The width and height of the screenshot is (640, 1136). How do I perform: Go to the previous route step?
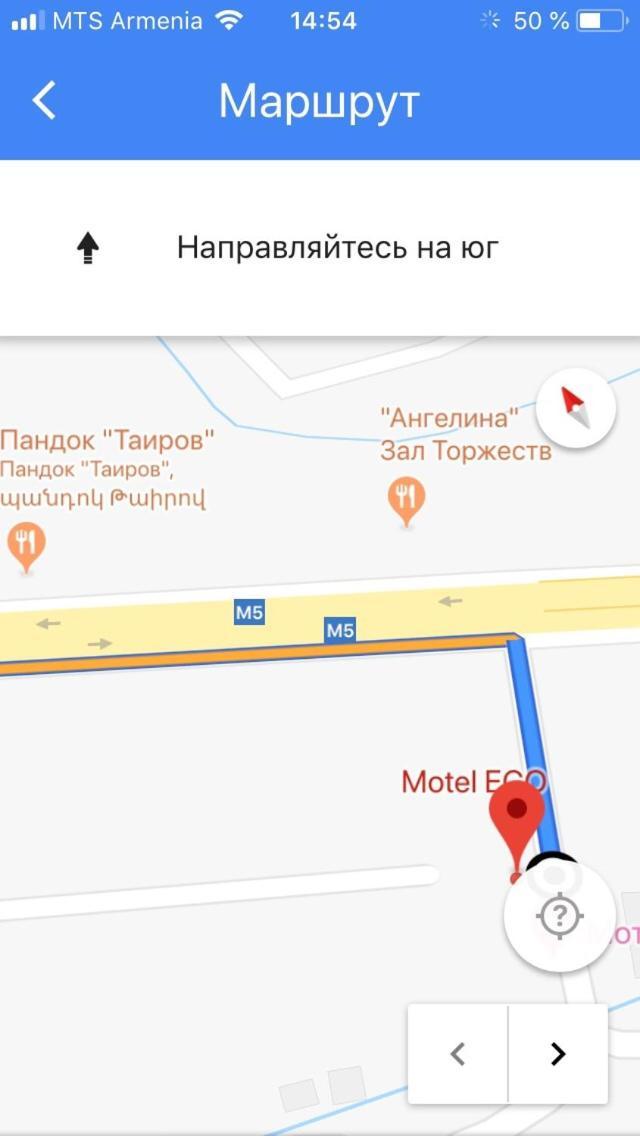pos(458,1053)
